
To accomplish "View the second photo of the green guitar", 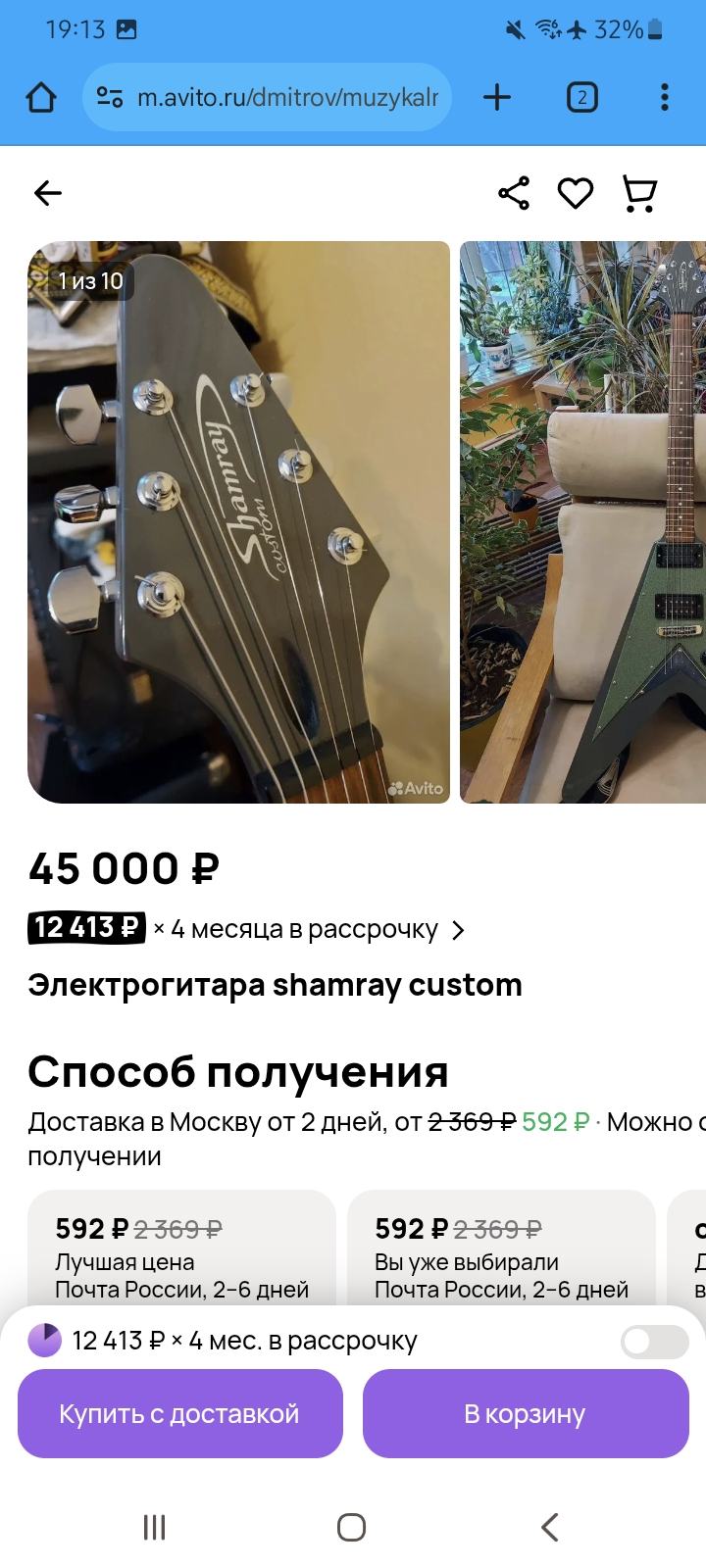I will (583, 521).
